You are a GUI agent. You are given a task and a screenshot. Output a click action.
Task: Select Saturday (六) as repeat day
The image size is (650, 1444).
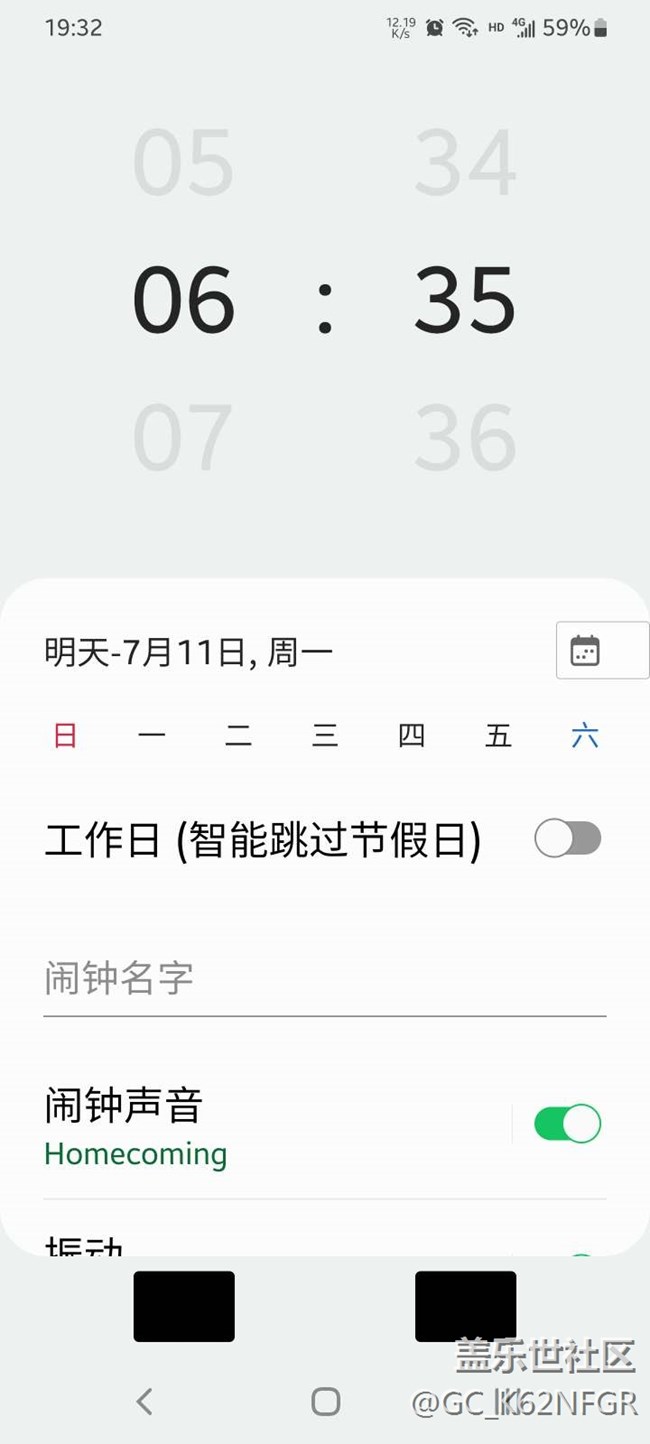(x=585, y=737)
